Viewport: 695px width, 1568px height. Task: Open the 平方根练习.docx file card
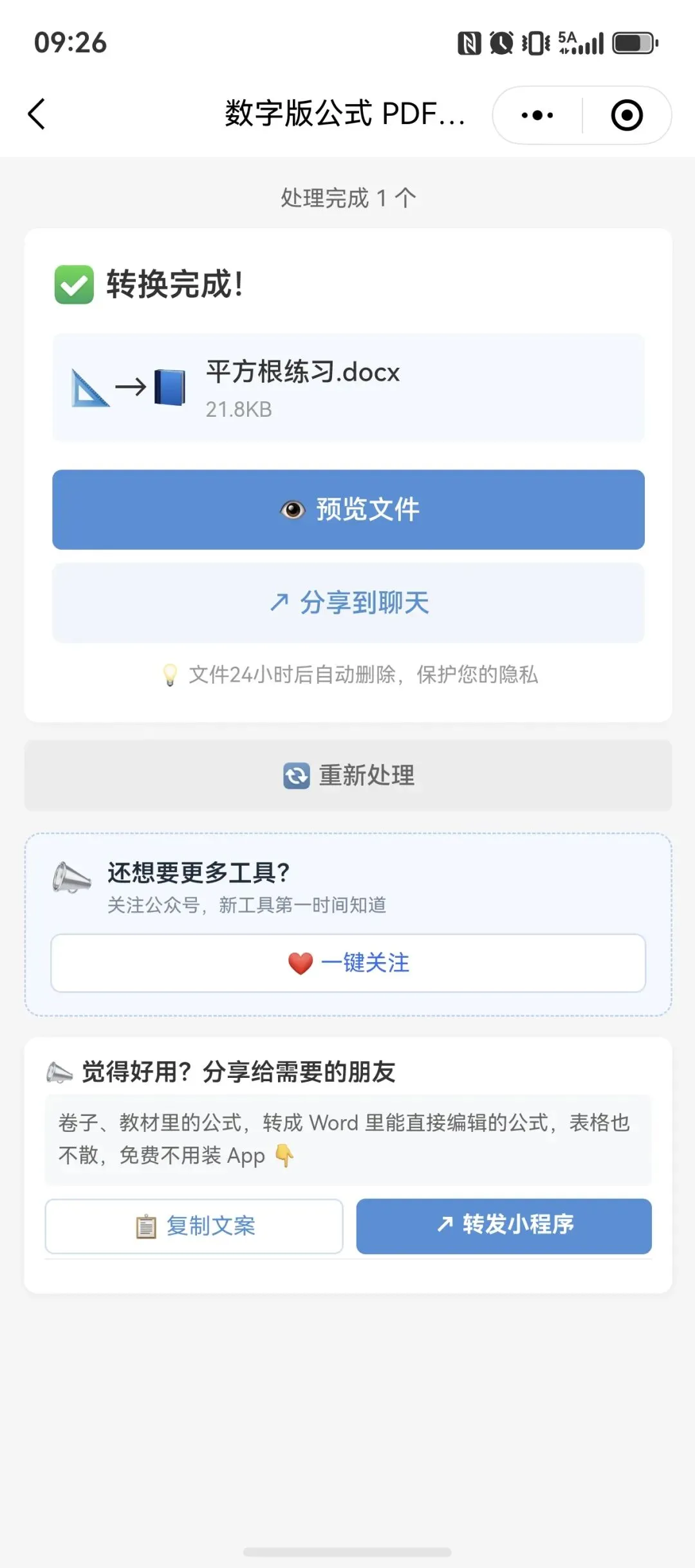point(348,388)
